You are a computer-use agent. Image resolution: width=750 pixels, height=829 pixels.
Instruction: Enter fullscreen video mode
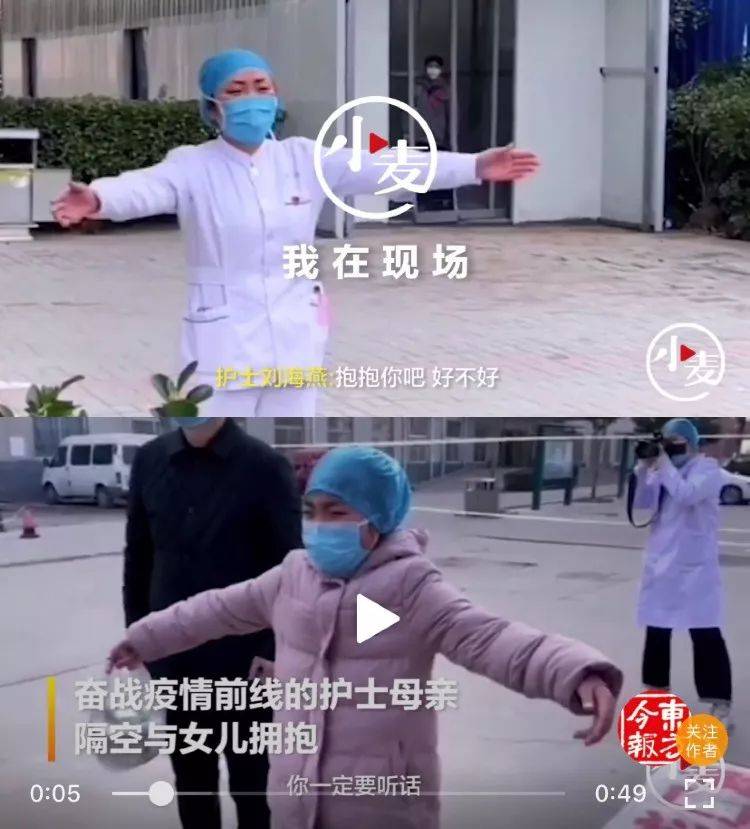700,793
